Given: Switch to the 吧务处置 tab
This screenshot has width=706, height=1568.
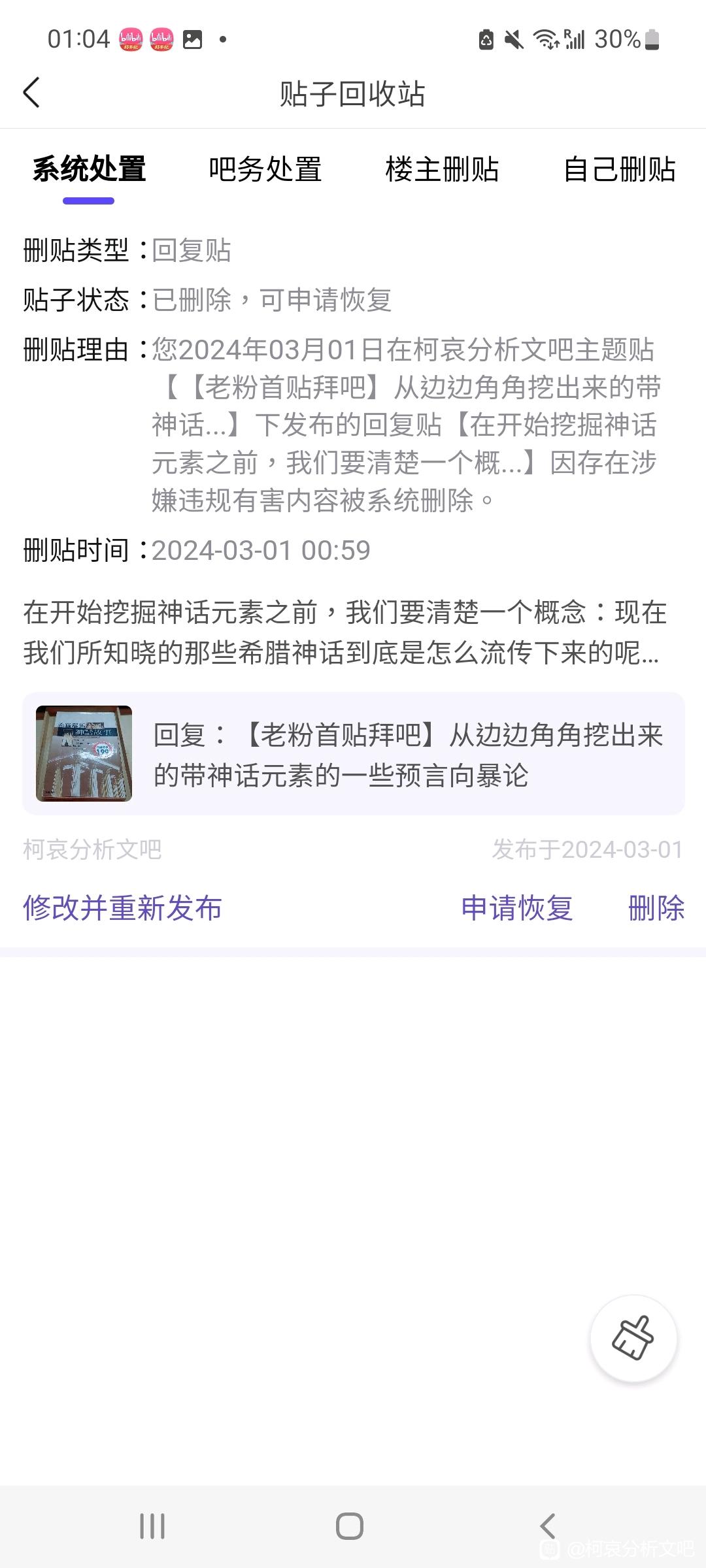Looking at the screenshot, I should point(265,169).
